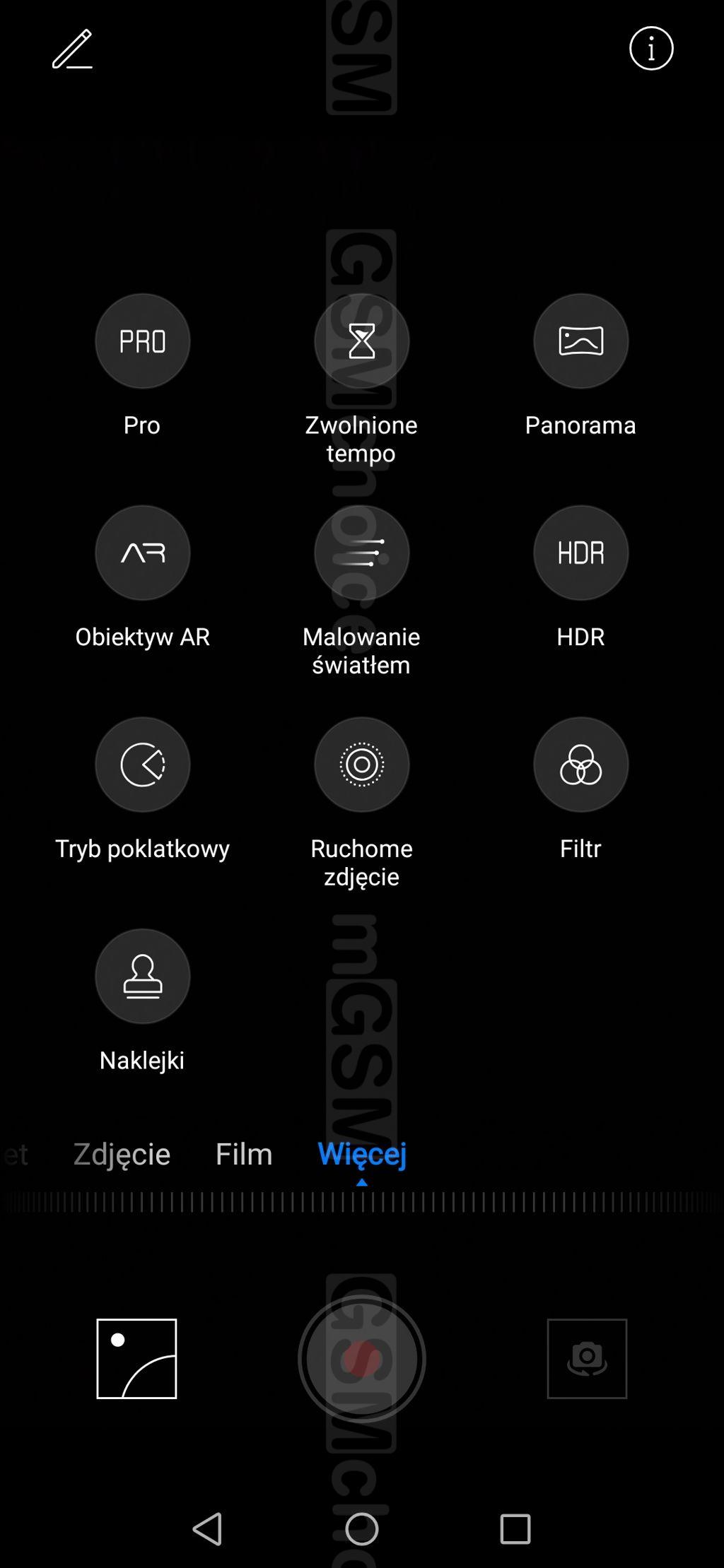Enable HDR mode
The image size is (724, 1568).
pos(580,553)
